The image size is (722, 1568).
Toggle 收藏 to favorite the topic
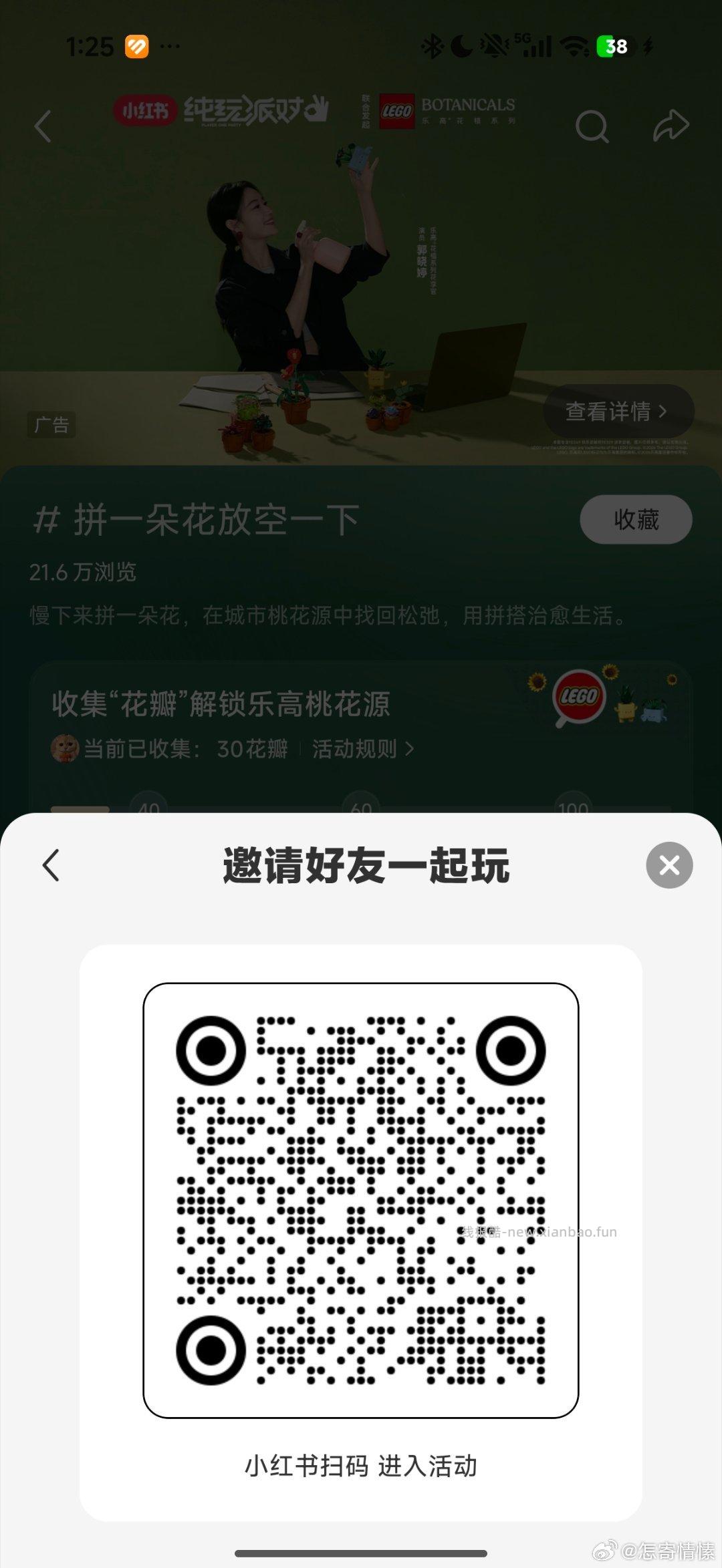point(635,518)
